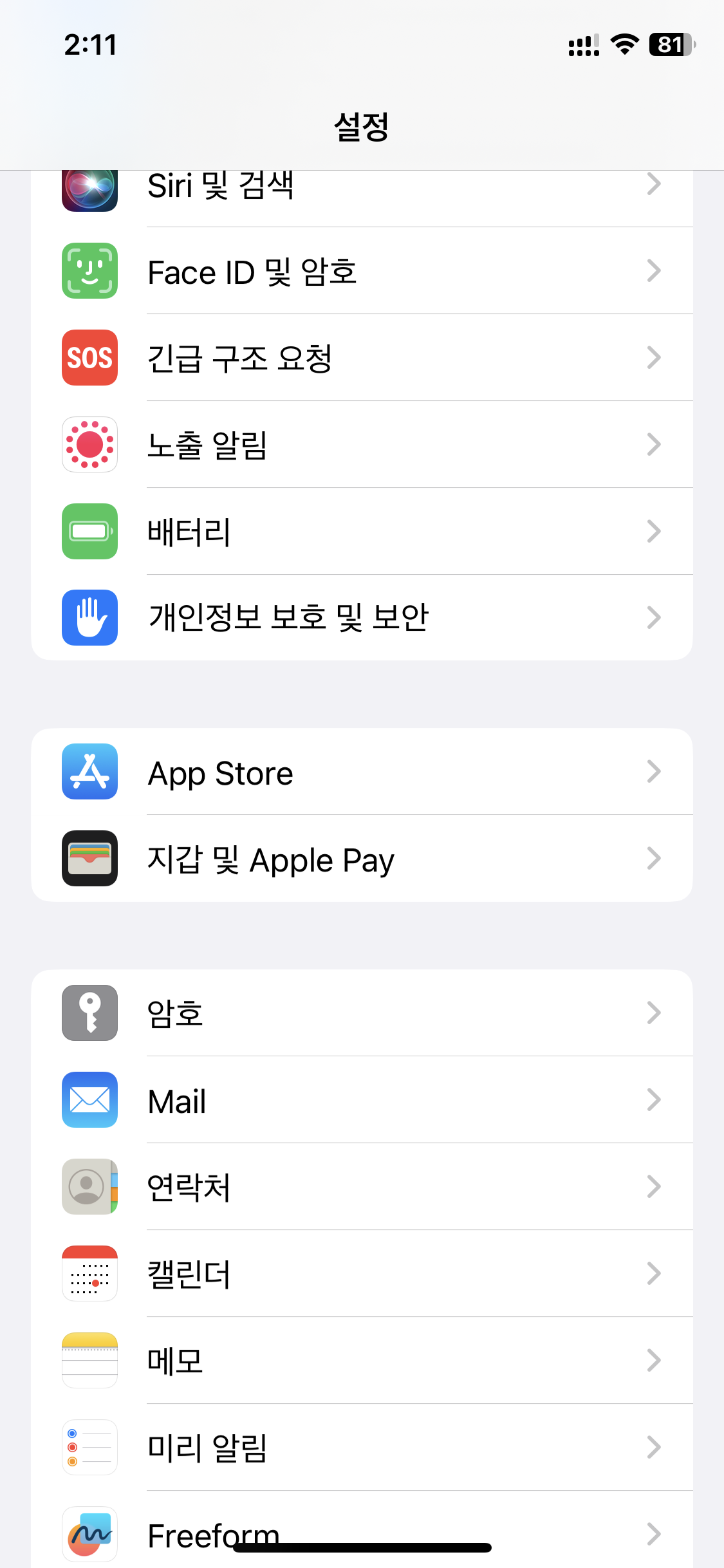Viewport: 724px width, 1568px height.
Task: Expand Face ID 및 암호 via its chevron
Action: 654,271
